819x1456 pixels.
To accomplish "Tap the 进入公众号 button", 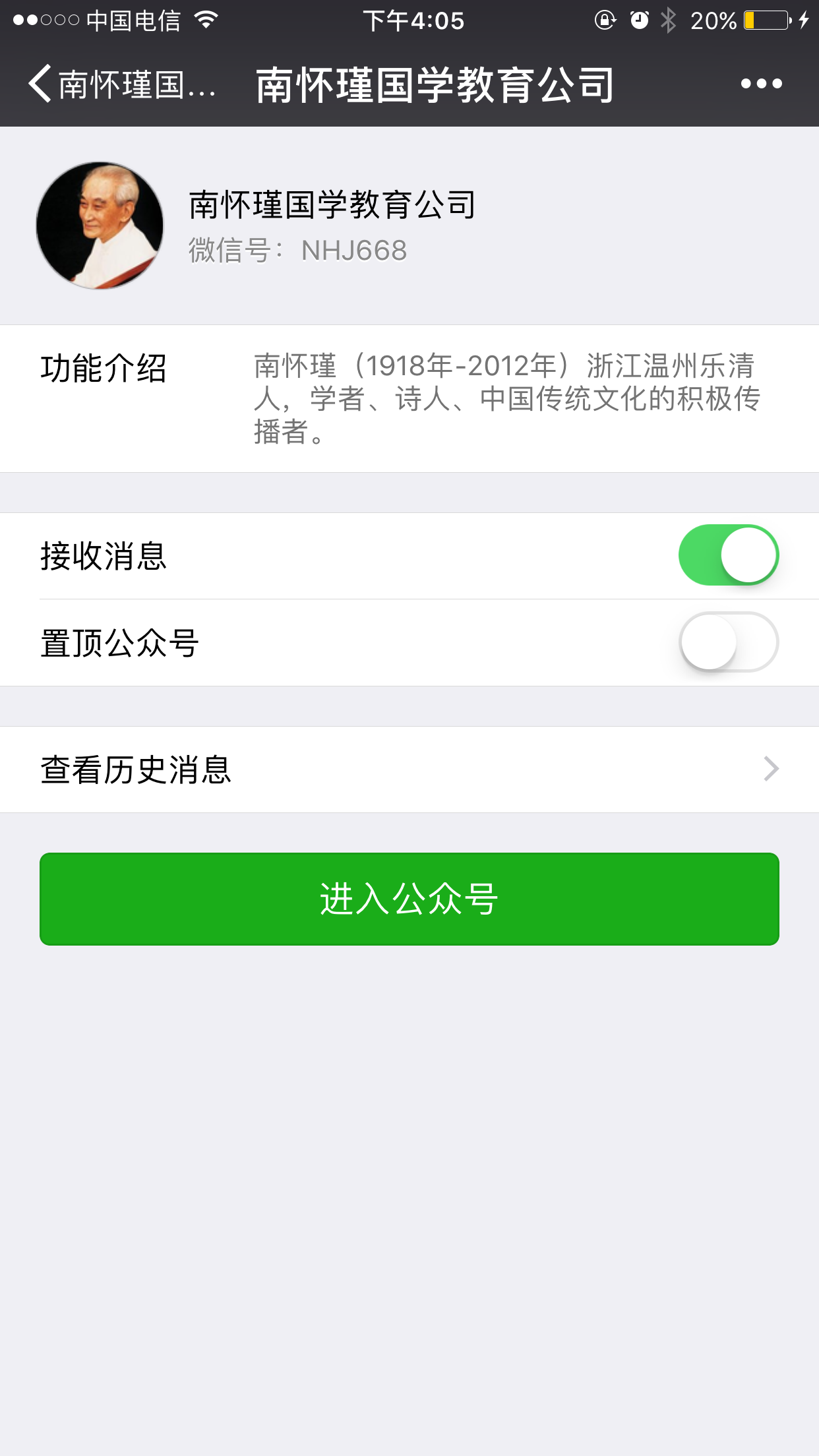I will pos(409,899).
